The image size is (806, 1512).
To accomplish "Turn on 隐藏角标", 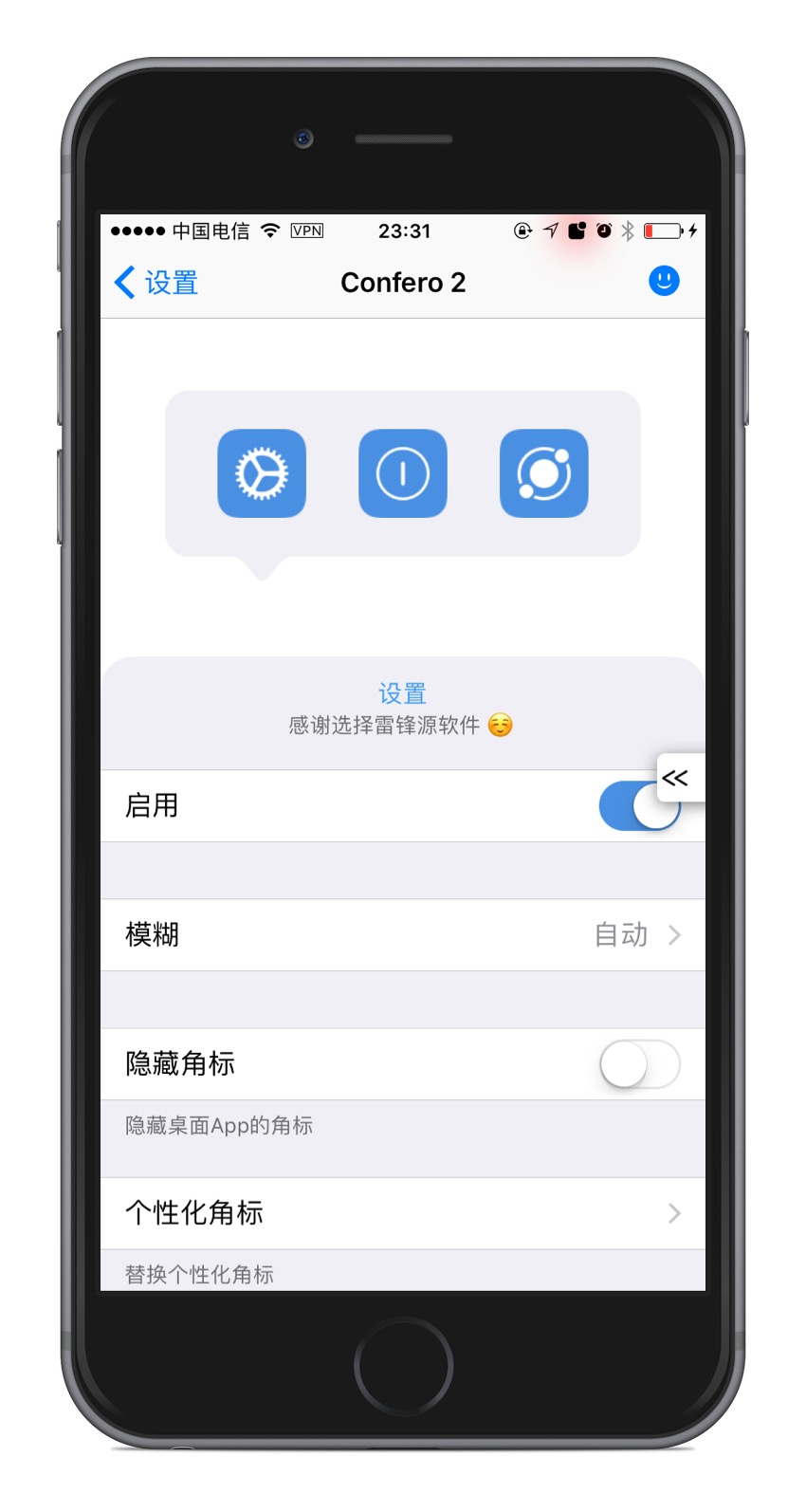I will click(640, 1064).
